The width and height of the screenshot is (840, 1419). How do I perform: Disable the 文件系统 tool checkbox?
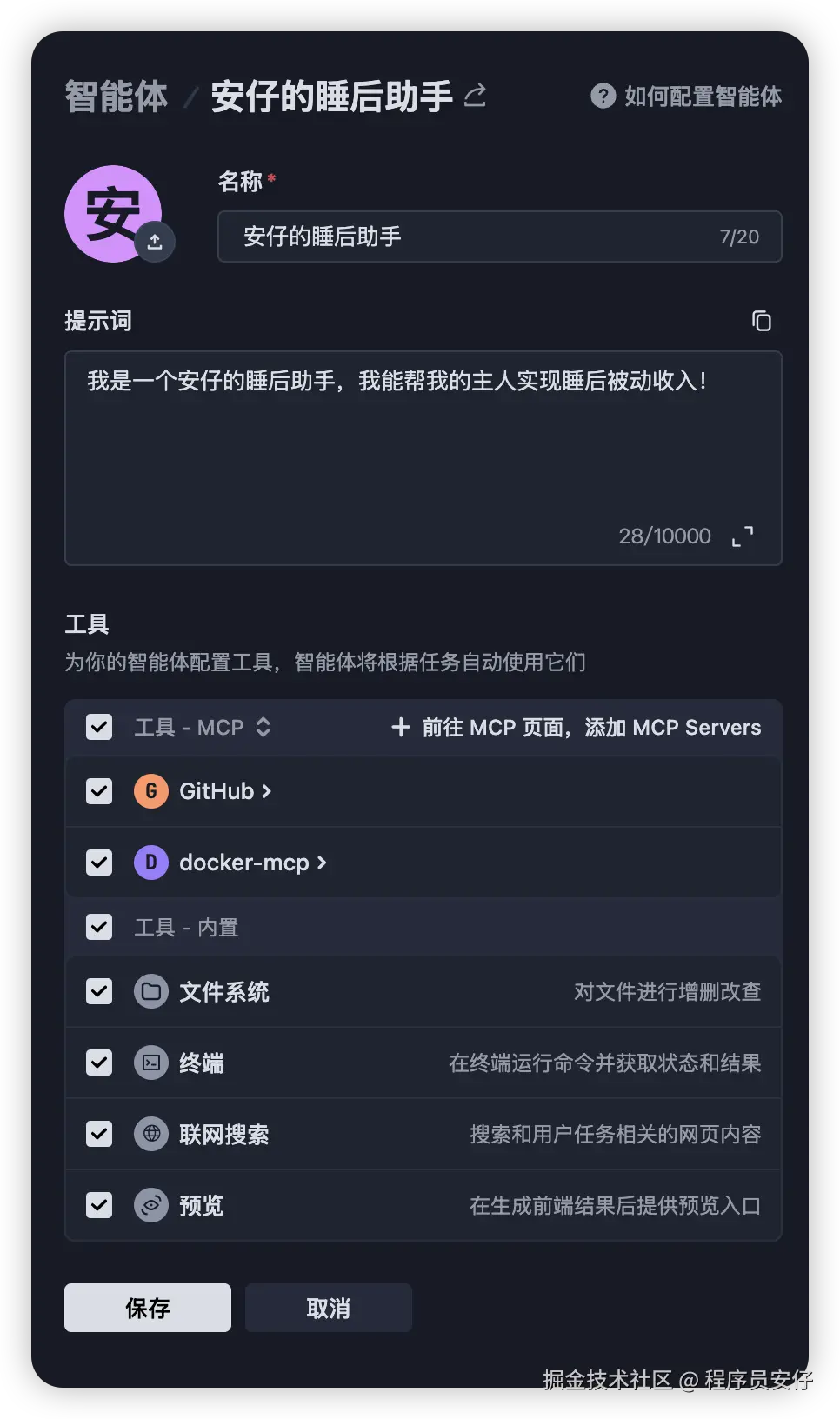[x=99, y=991]
